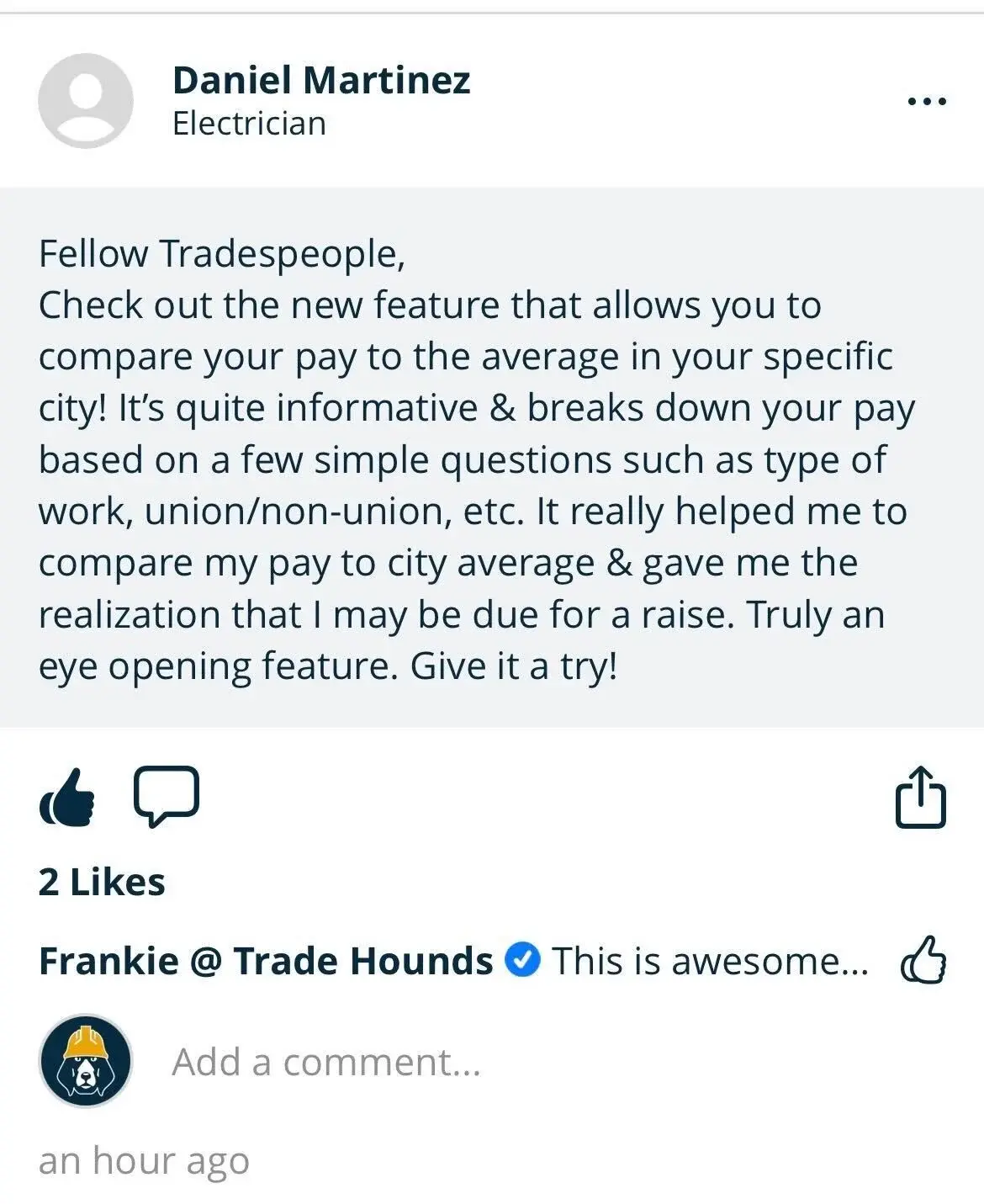This screenshot has height=1204, width=984.
Task: Like Frankie @ Trade Hounds' comment
Action: coord(923,960)
